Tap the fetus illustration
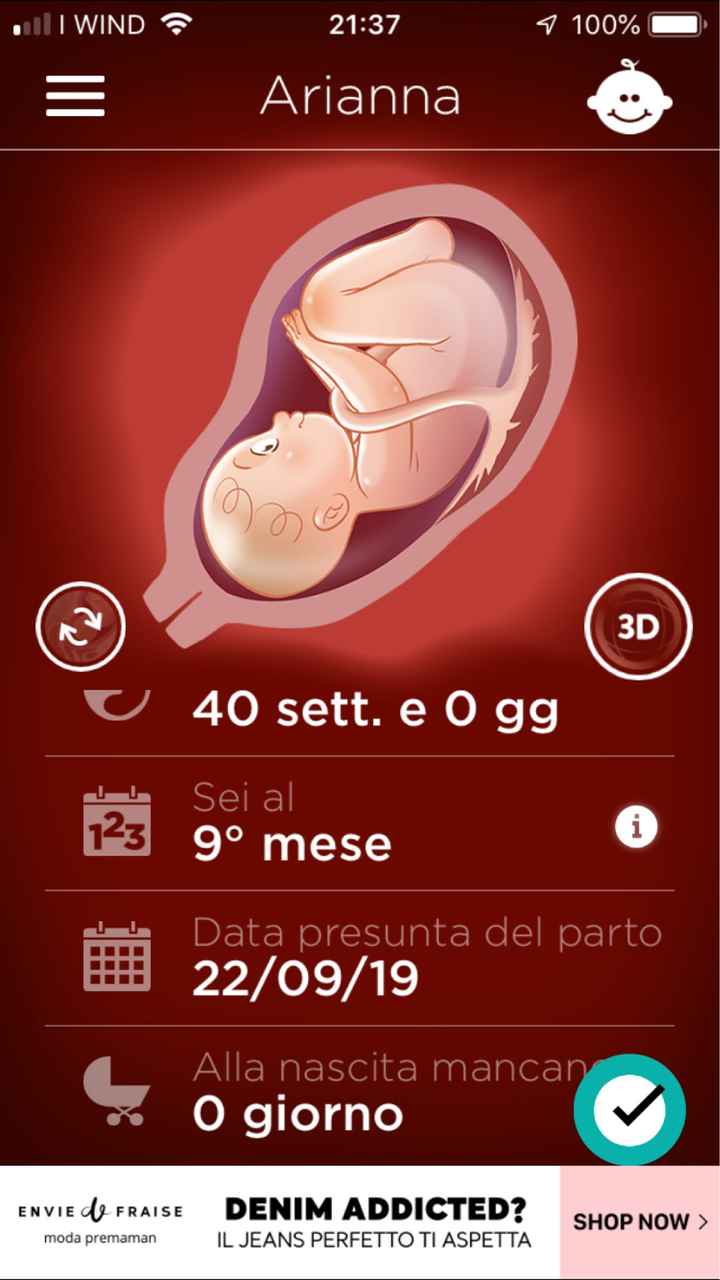Screen dimensions: 720x1280 (360, 400)
